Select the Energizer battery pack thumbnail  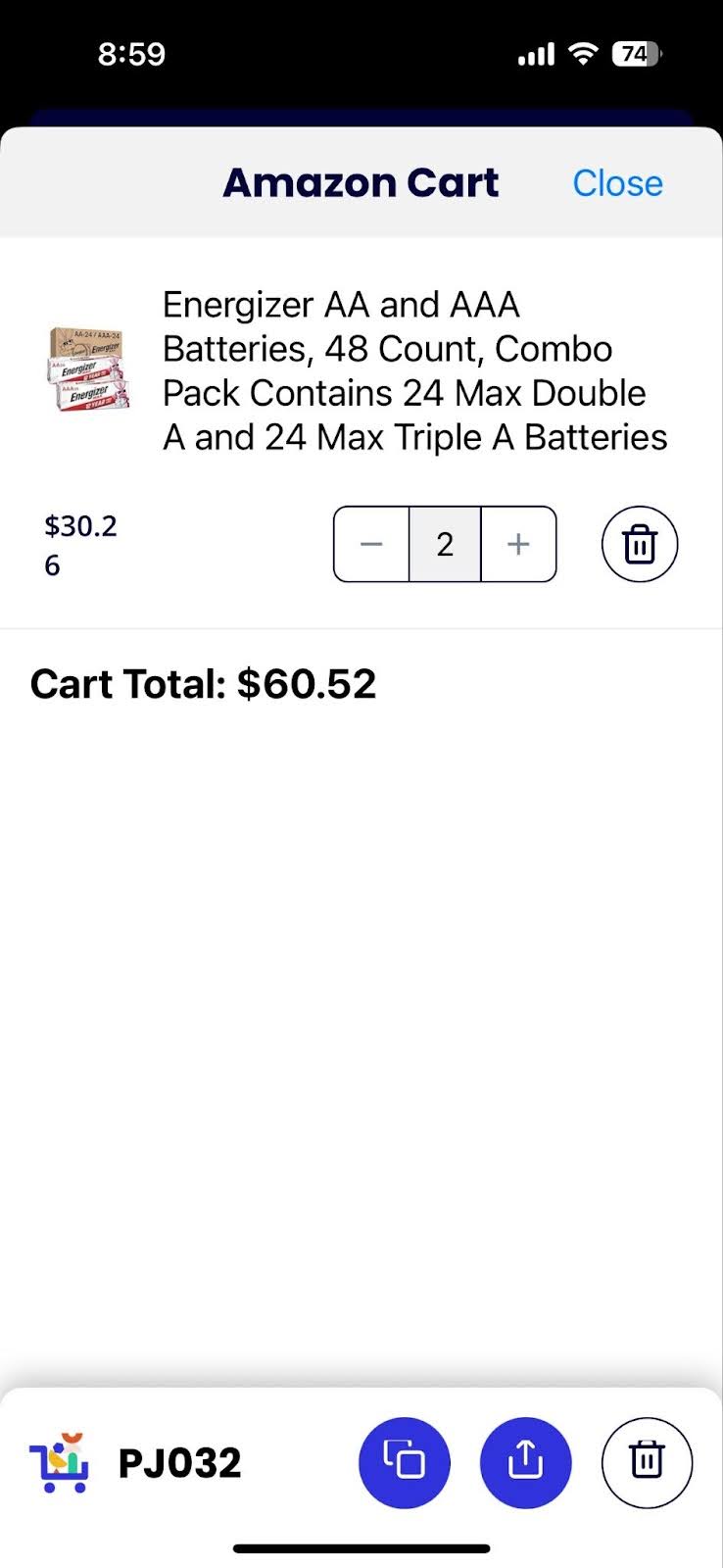pos(88,367)
